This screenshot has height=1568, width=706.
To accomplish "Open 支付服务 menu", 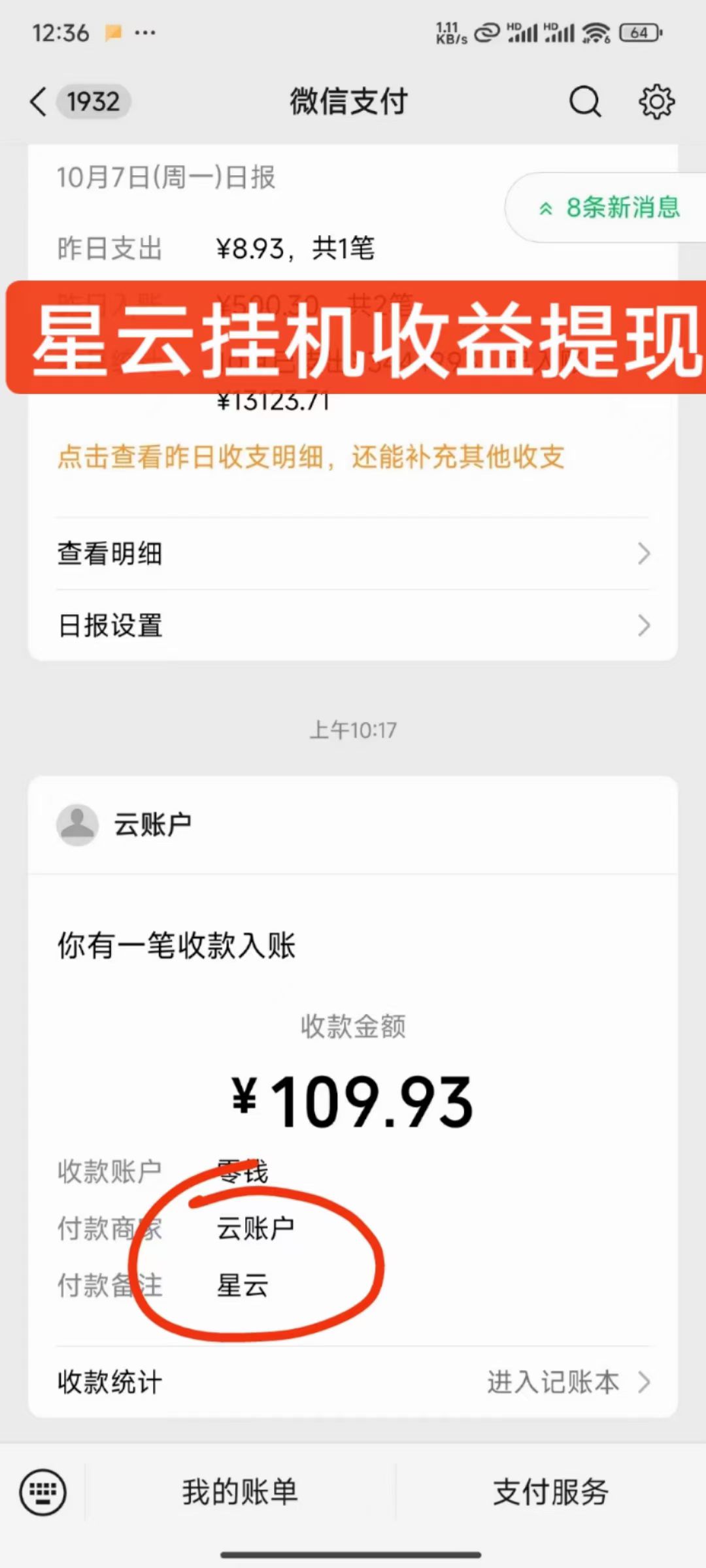I will (x=551, y=1492).
